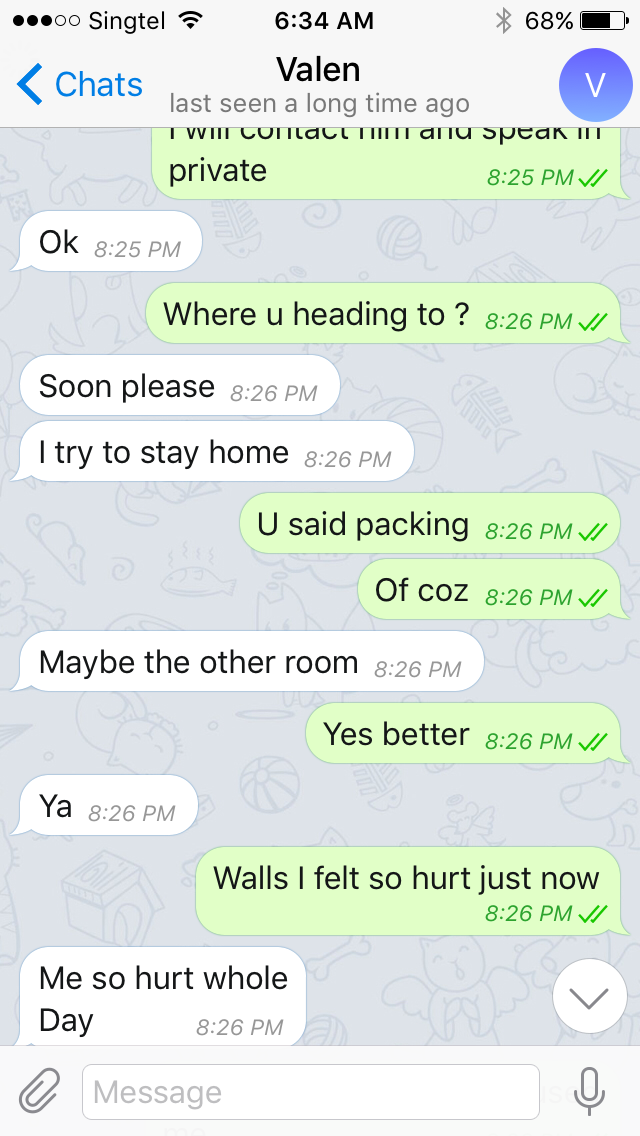The image size is (640, 1136).
Task: Open Valen's contact info from title
Action: click(319, 70)
